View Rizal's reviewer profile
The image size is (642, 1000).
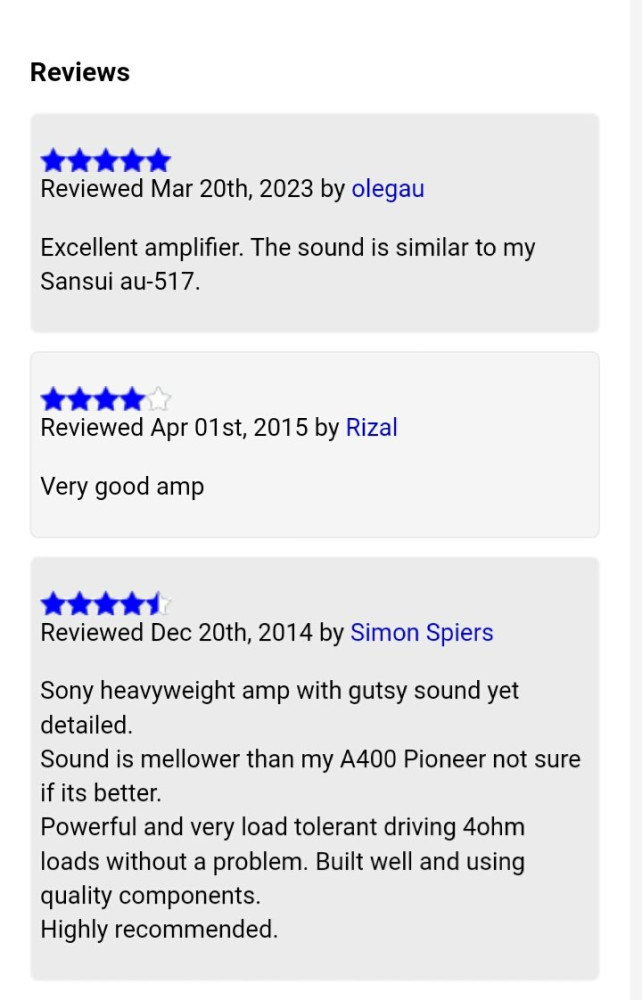coord(371,428)
